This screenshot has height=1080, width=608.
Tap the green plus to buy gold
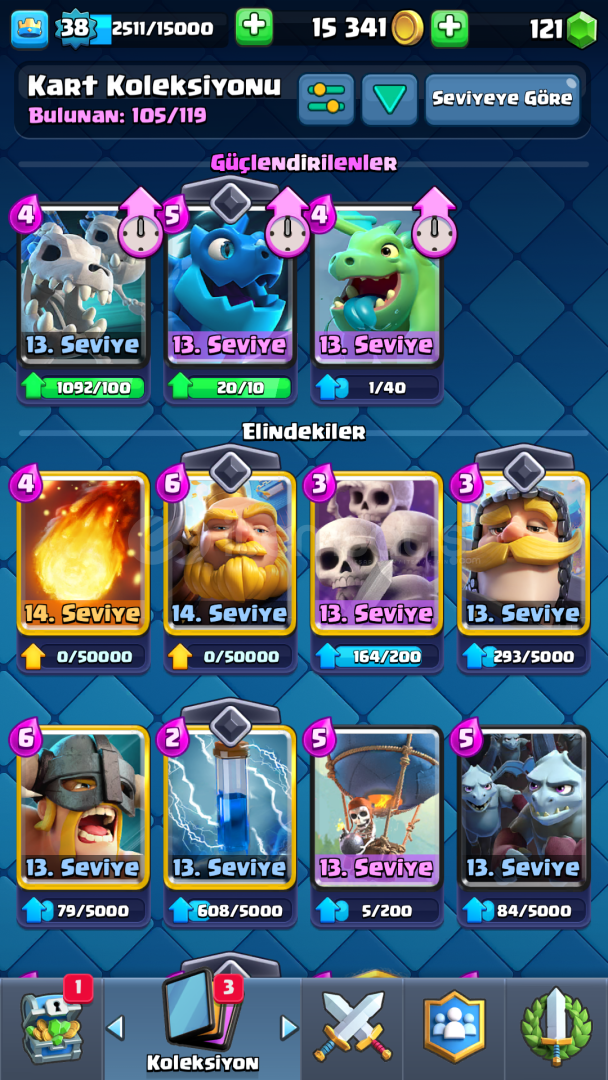click(450, 28)
